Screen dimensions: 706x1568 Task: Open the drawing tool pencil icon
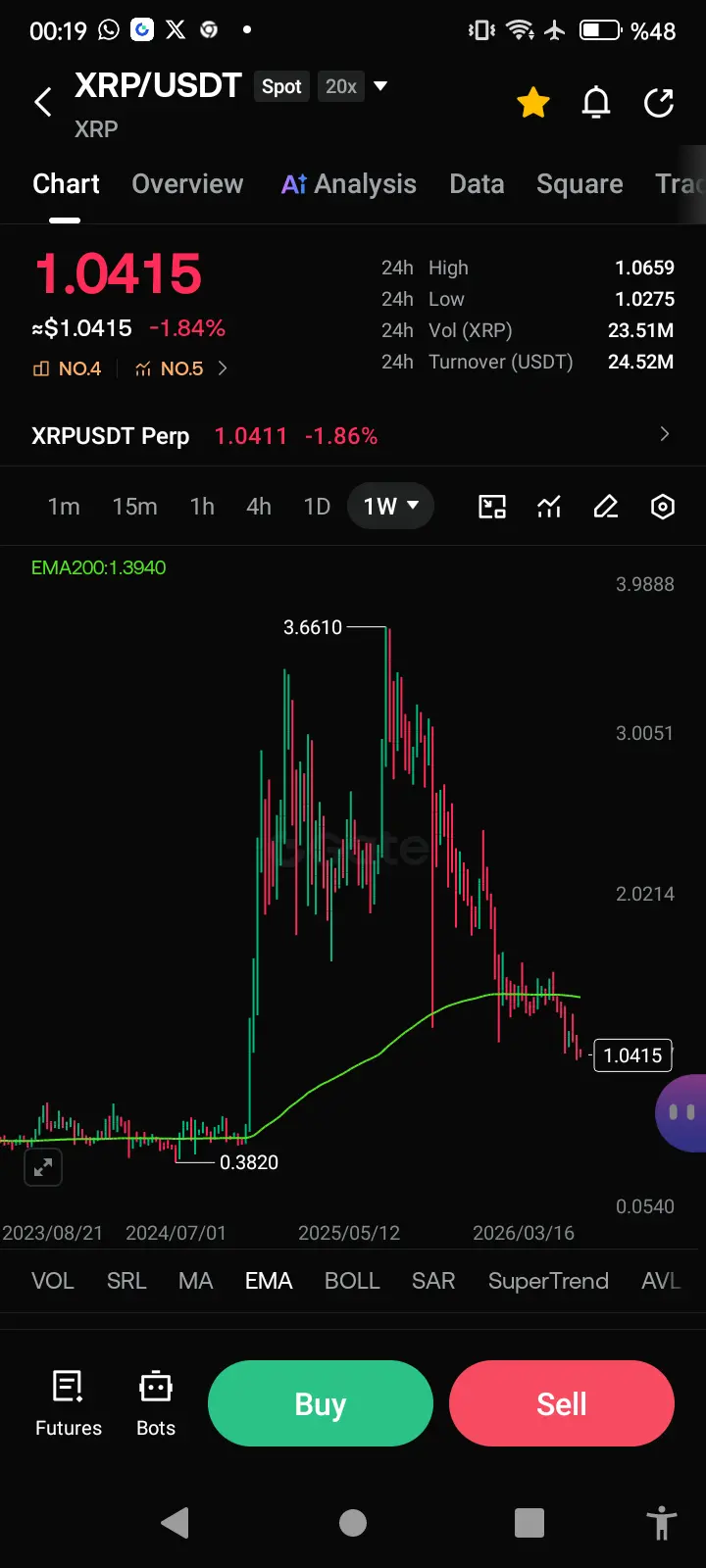(606, 507)
